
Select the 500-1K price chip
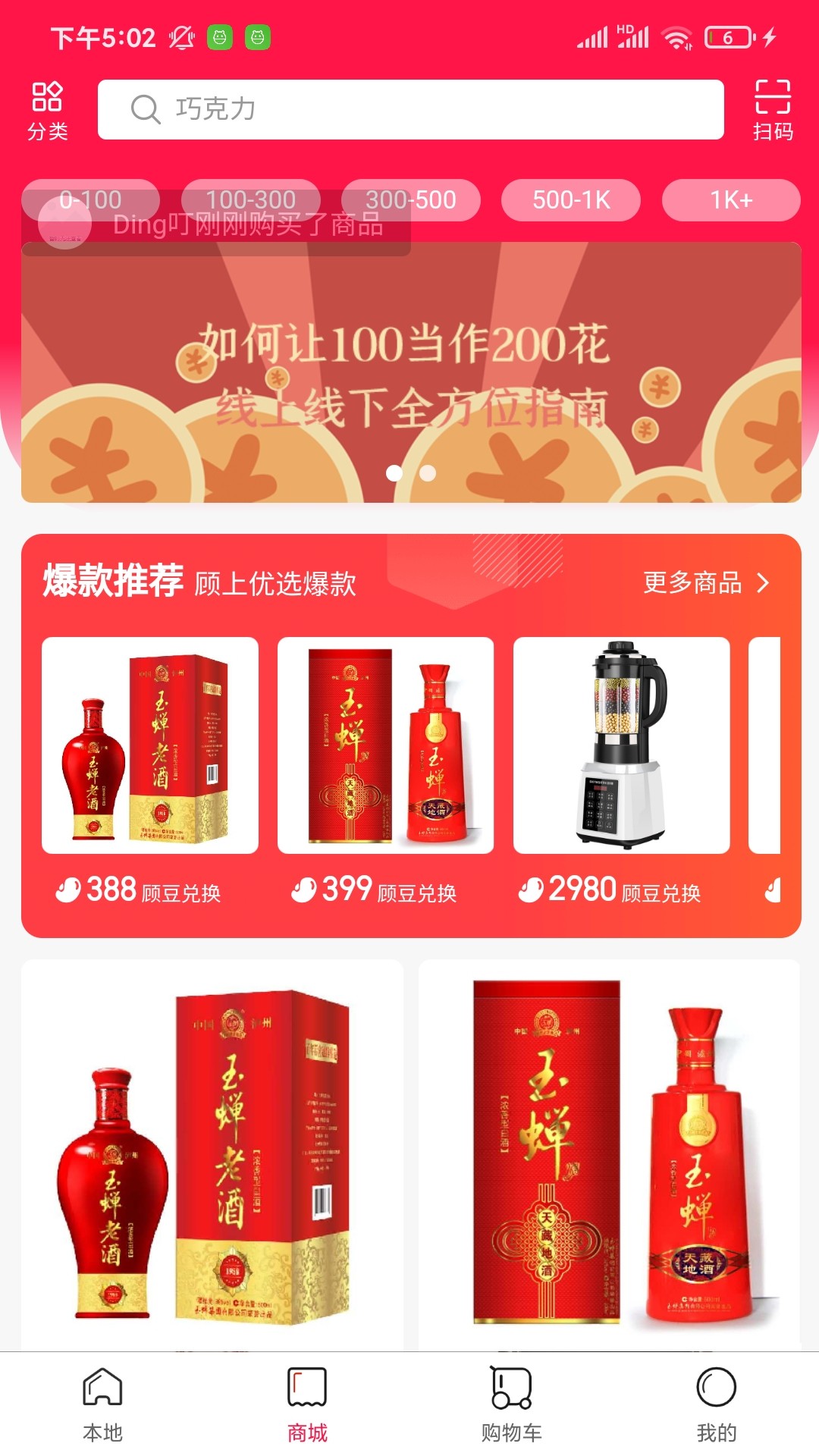[570, 200]
